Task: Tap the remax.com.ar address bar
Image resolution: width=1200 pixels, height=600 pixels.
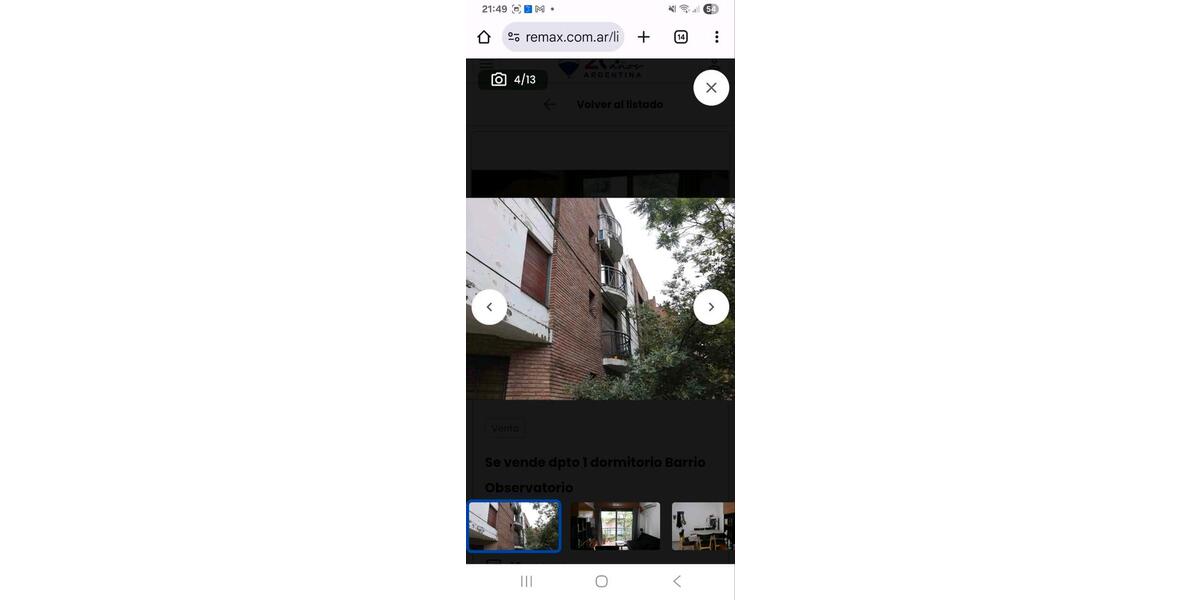Action: (563, 37)
